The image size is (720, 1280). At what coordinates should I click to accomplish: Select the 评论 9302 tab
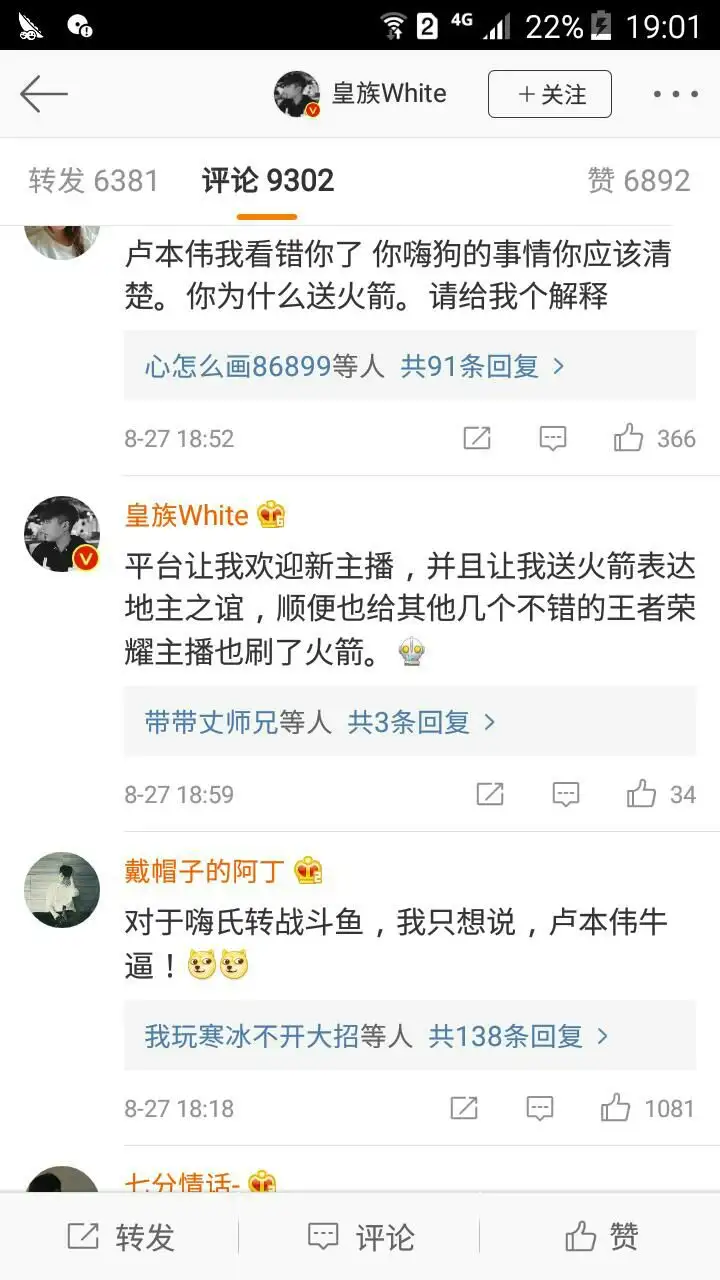(x=267, y=181)
